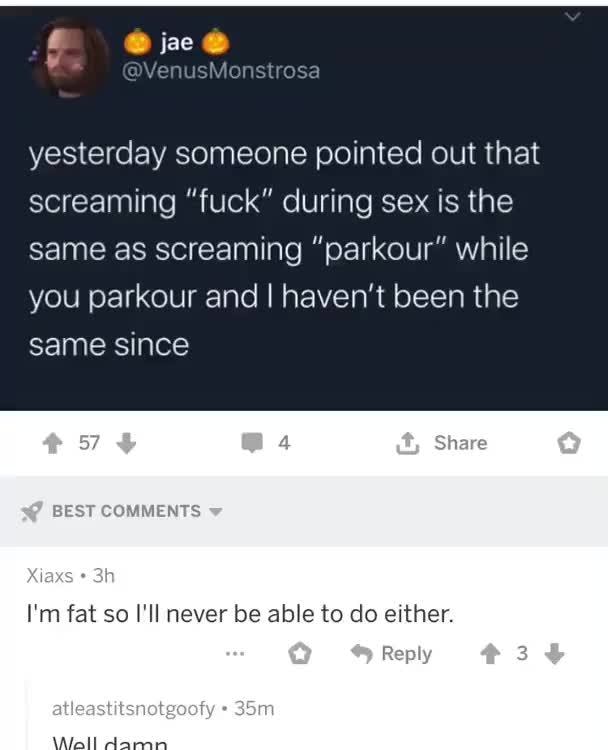Image resolution: width=608 pixels, height=750 pixels.
Task: Give an award to Xiaxs's comment
Action: point(300,653)
